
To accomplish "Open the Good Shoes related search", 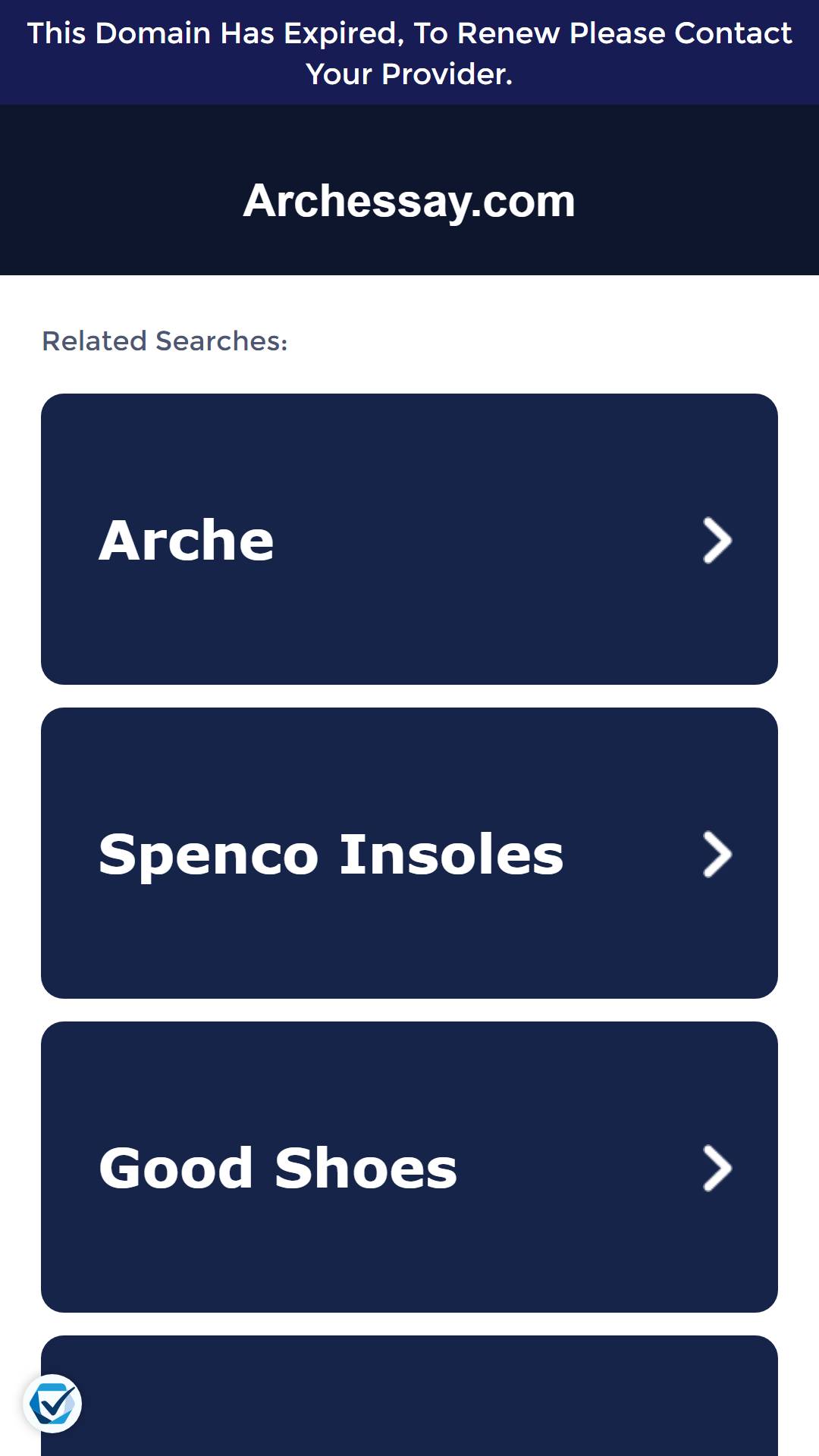I will point(409,1167).
